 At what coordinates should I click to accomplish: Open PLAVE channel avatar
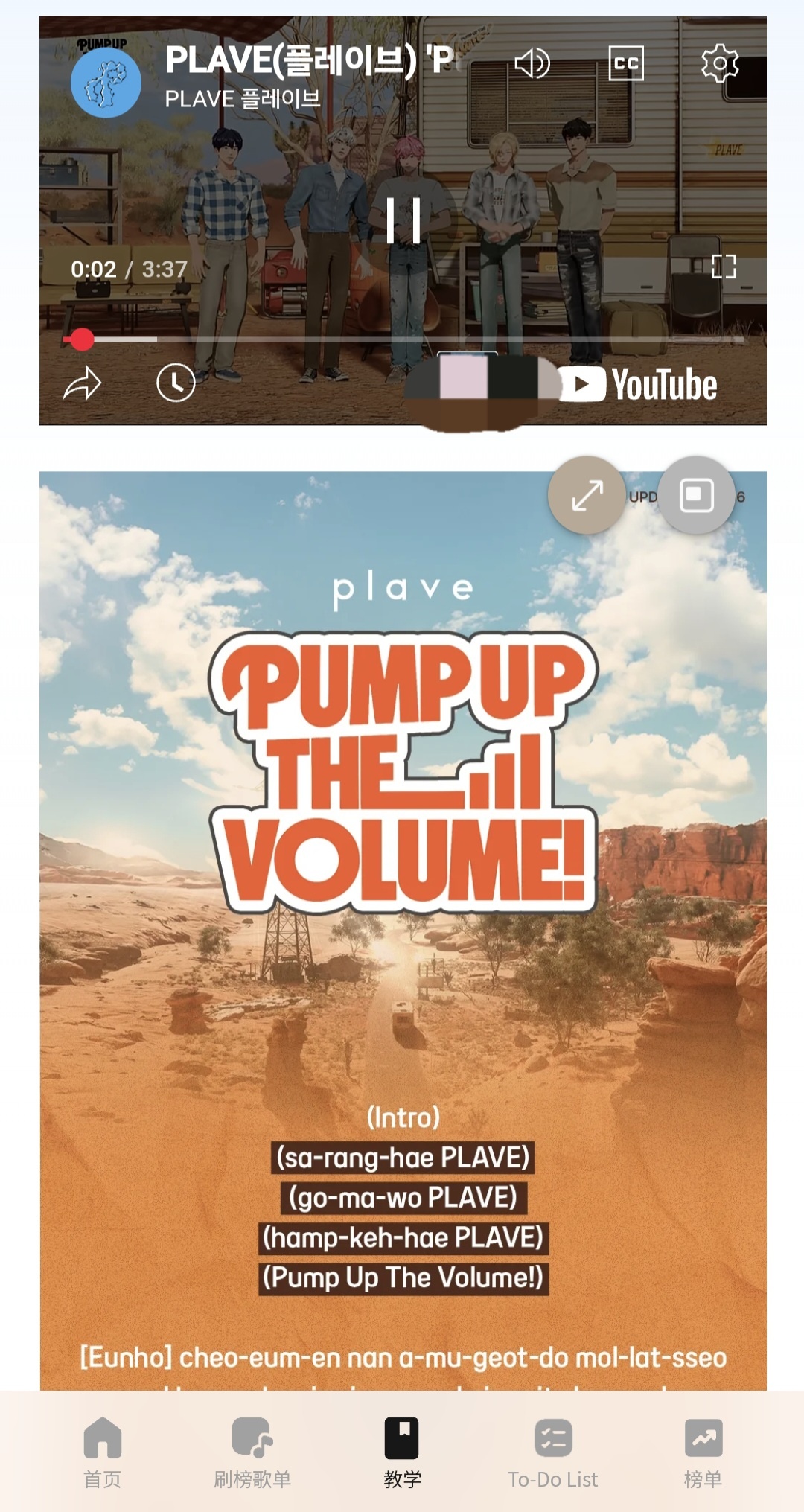[x=106, y=83]
